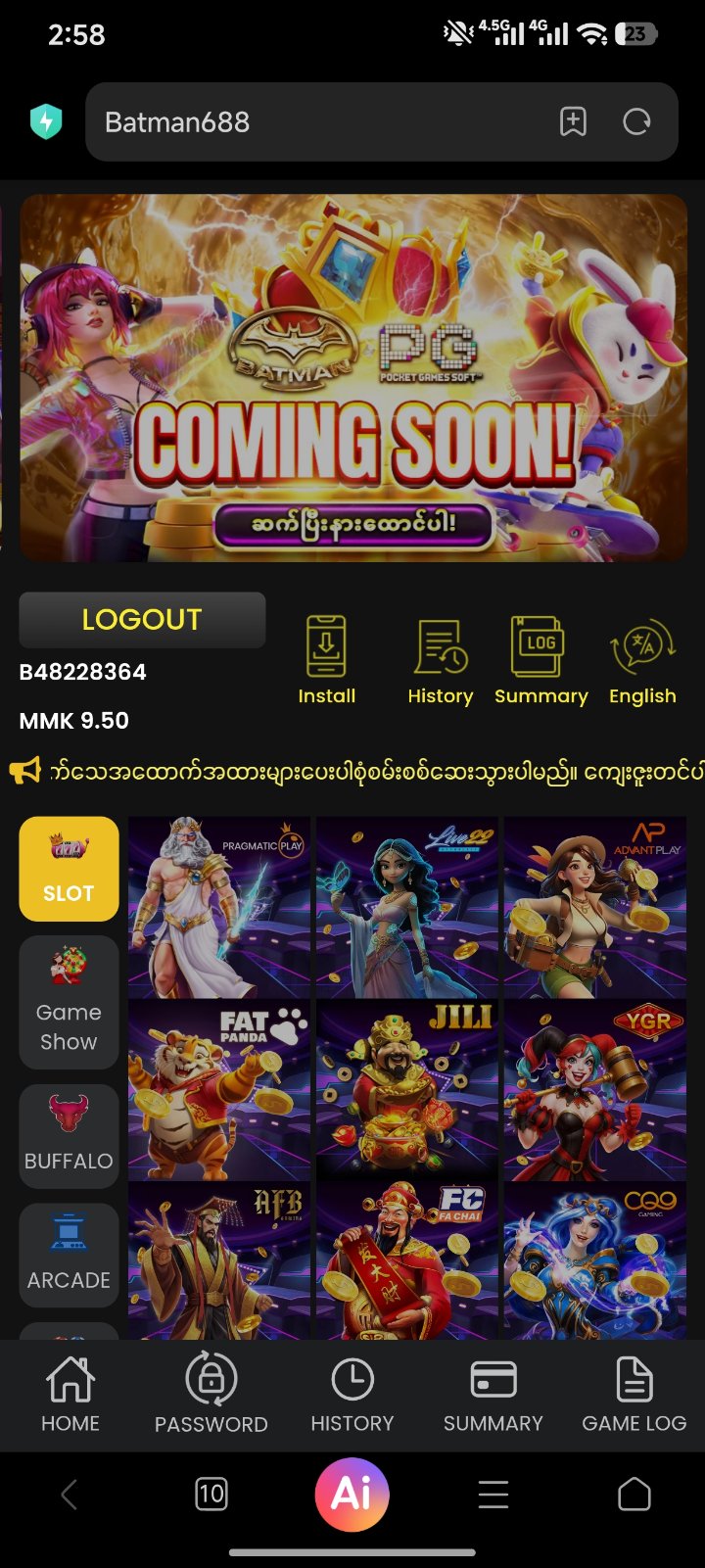The image size is (705, 1568).
Task: Go to PASSWORD in the bottom bar
Action: [211, 1395]
